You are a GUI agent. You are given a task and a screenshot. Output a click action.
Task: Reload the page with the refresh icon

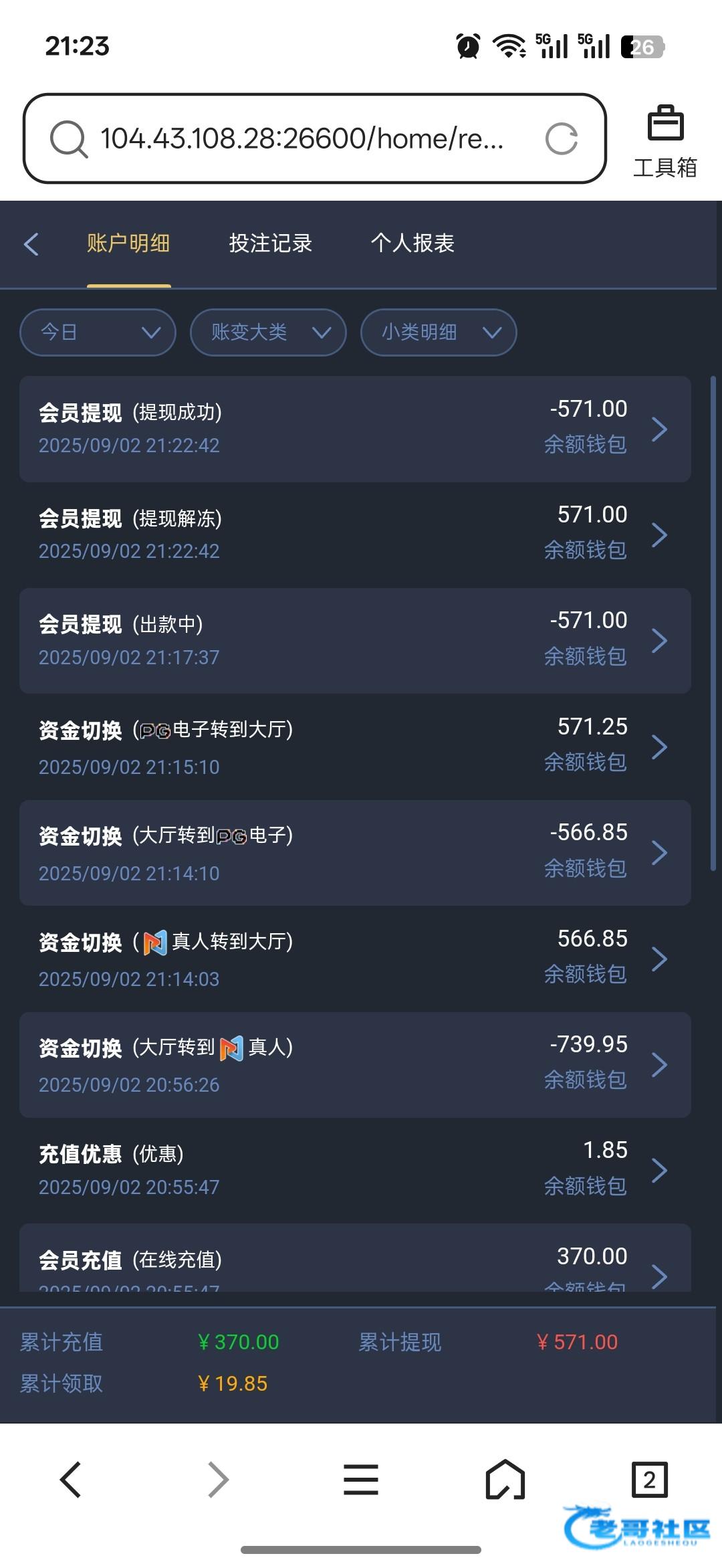coord(562,138)
